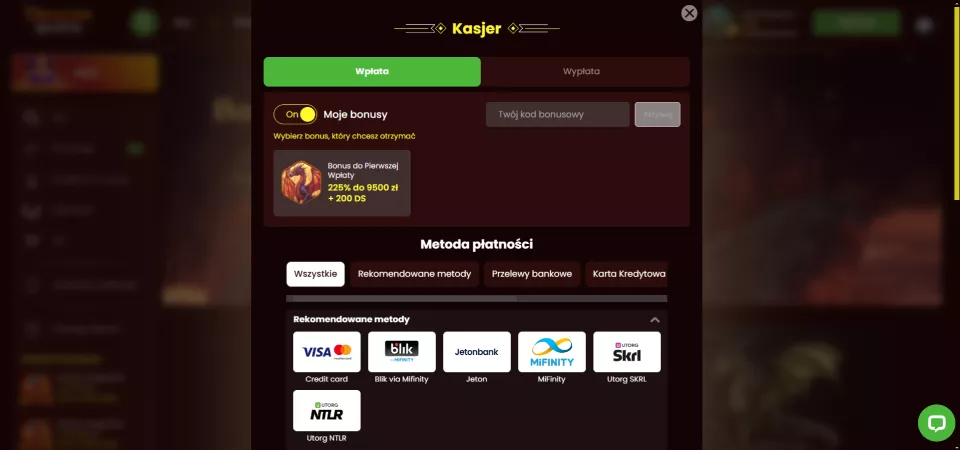This screenshot has height=450, width=960.
Task: Select Utorg SKRL payment option
Action: click(x=627, y=352)
